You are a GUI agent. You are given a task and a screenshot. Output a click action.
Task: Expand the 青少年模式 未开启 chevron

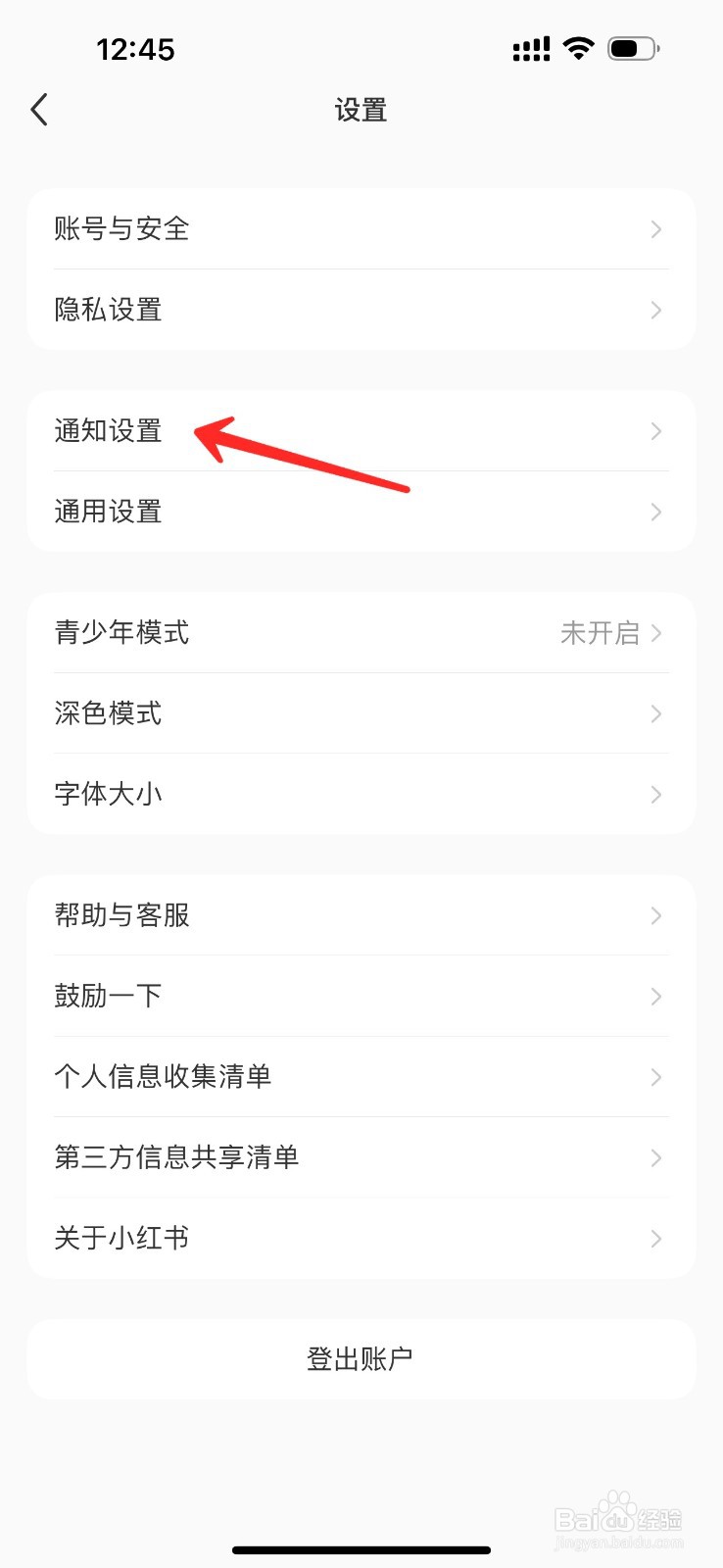pos(655,632)
